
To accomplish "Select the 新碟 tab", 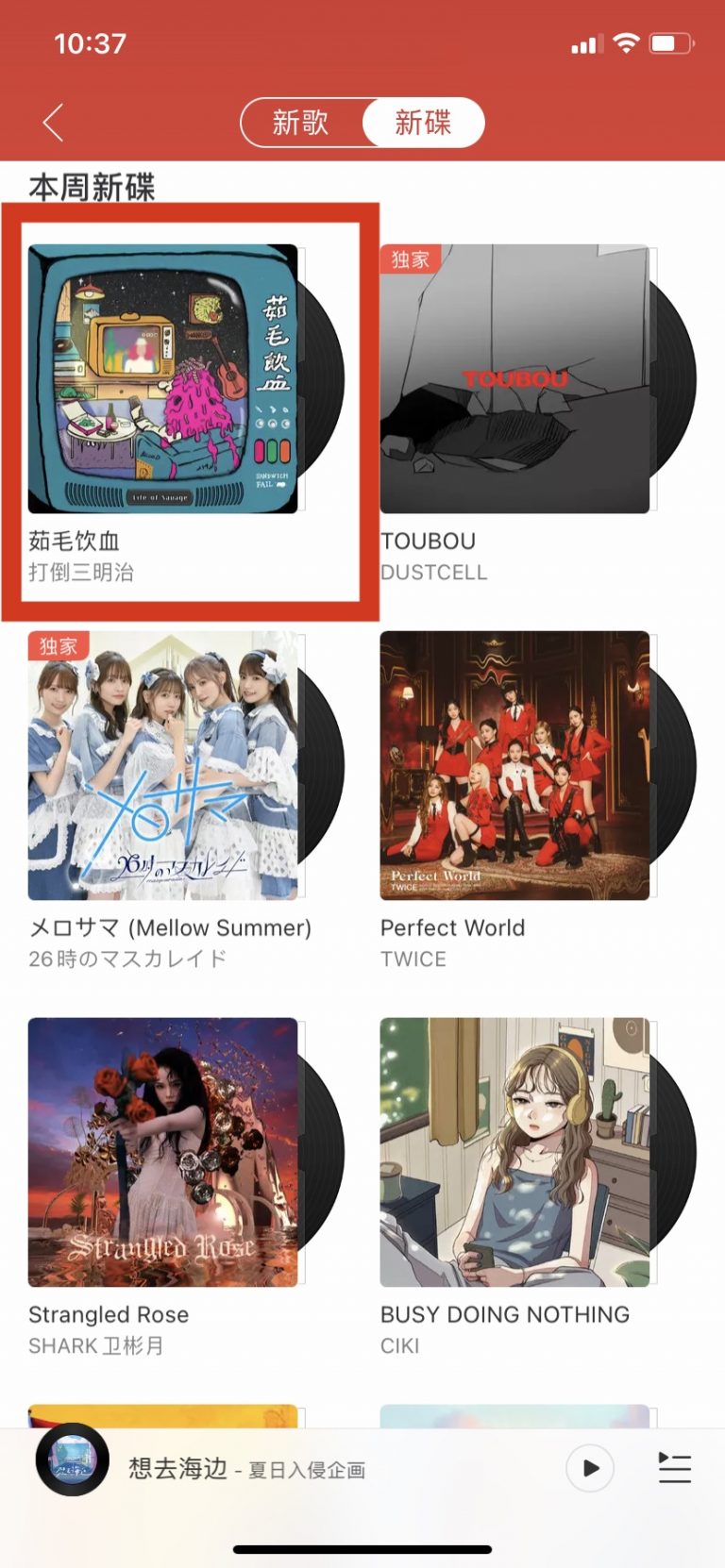I will pos(423,123).
